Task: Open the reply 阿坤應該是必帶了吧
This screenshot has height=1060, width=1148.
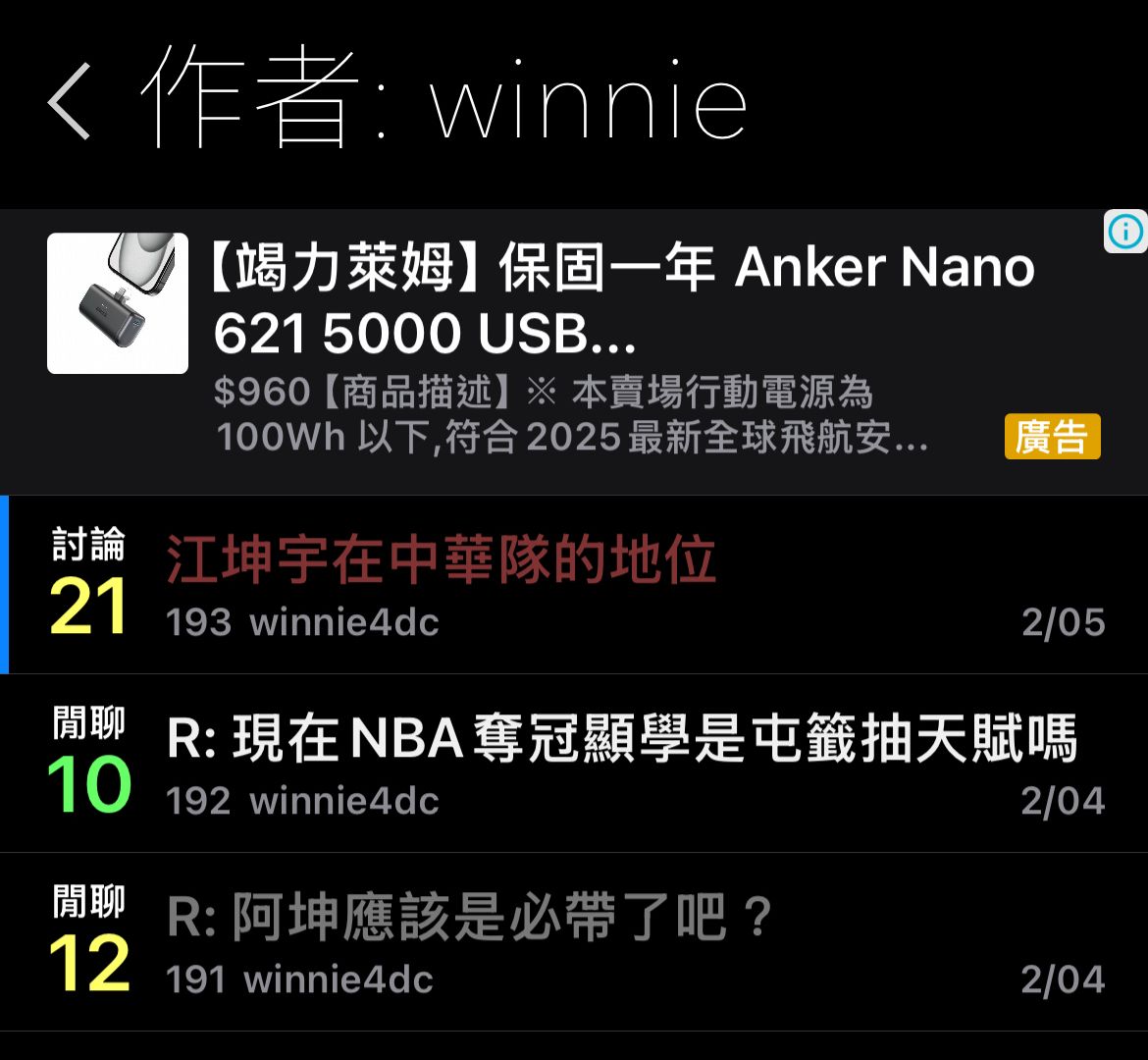Action: point(469,919)
